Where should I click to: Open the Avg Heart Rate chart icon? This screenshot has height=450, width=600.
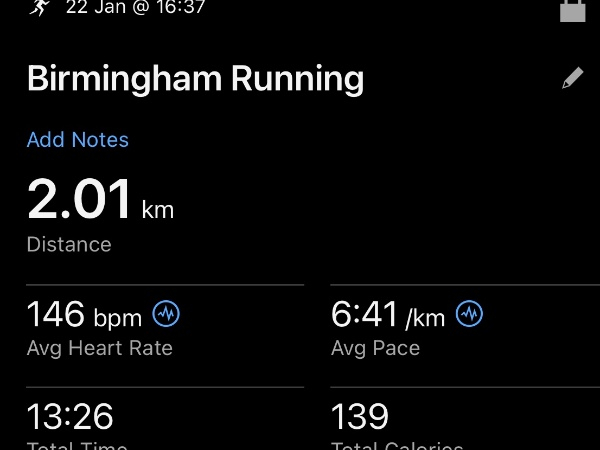coord(166,315)
